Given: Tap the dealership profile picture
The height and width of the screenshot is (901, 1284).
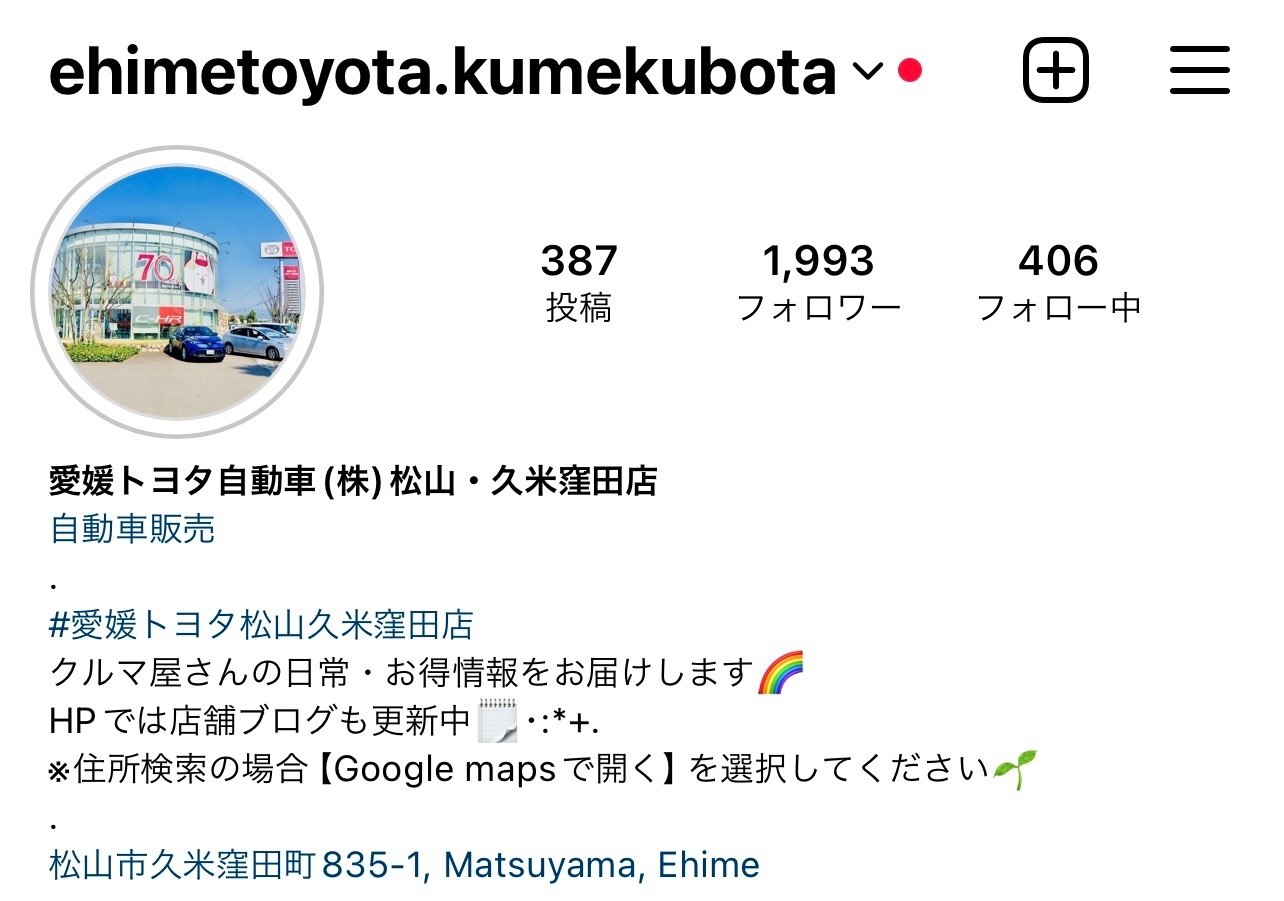Looking at the screenshot, I should tap(177, 292).
